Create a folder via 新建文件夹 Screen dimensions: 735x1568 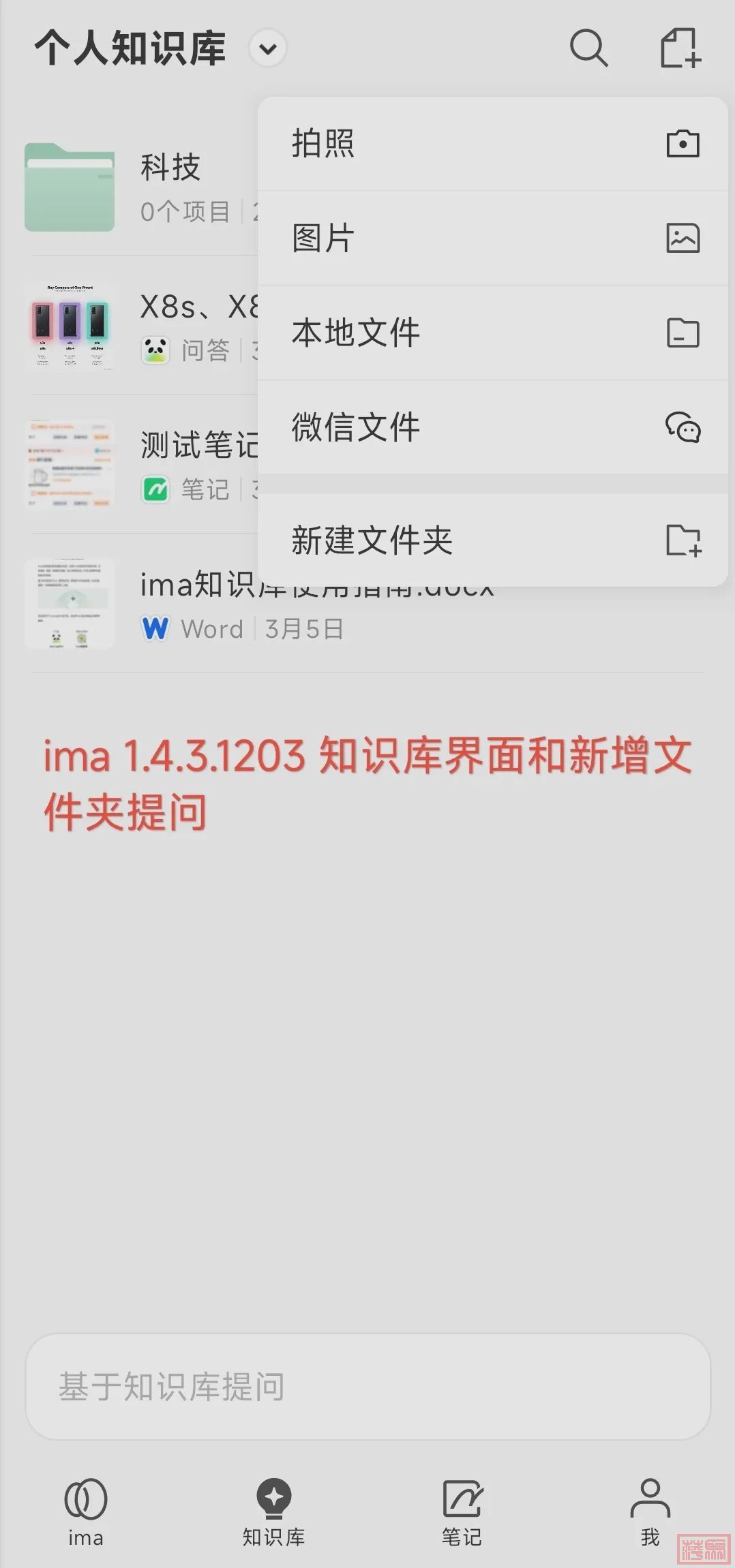click(492, 540)
